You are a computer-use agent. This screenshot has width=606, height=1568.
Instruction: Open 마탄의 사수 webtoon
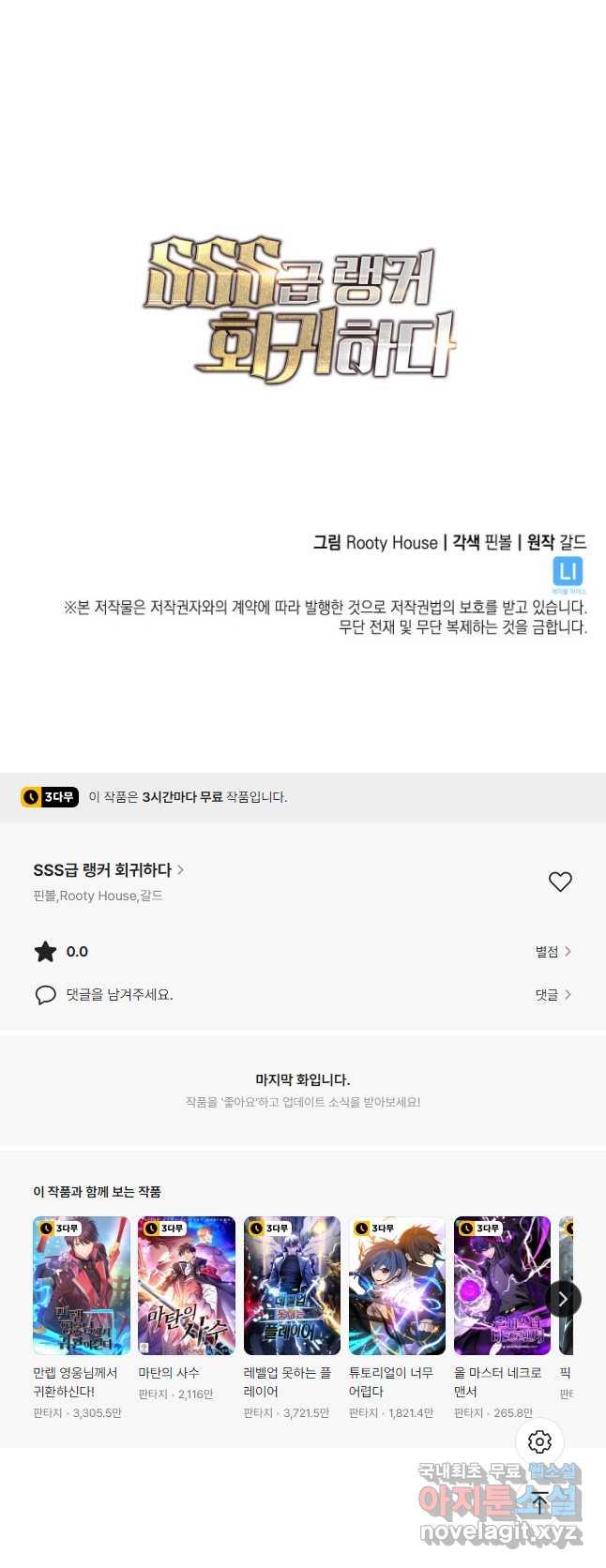tap(187, 1286)
